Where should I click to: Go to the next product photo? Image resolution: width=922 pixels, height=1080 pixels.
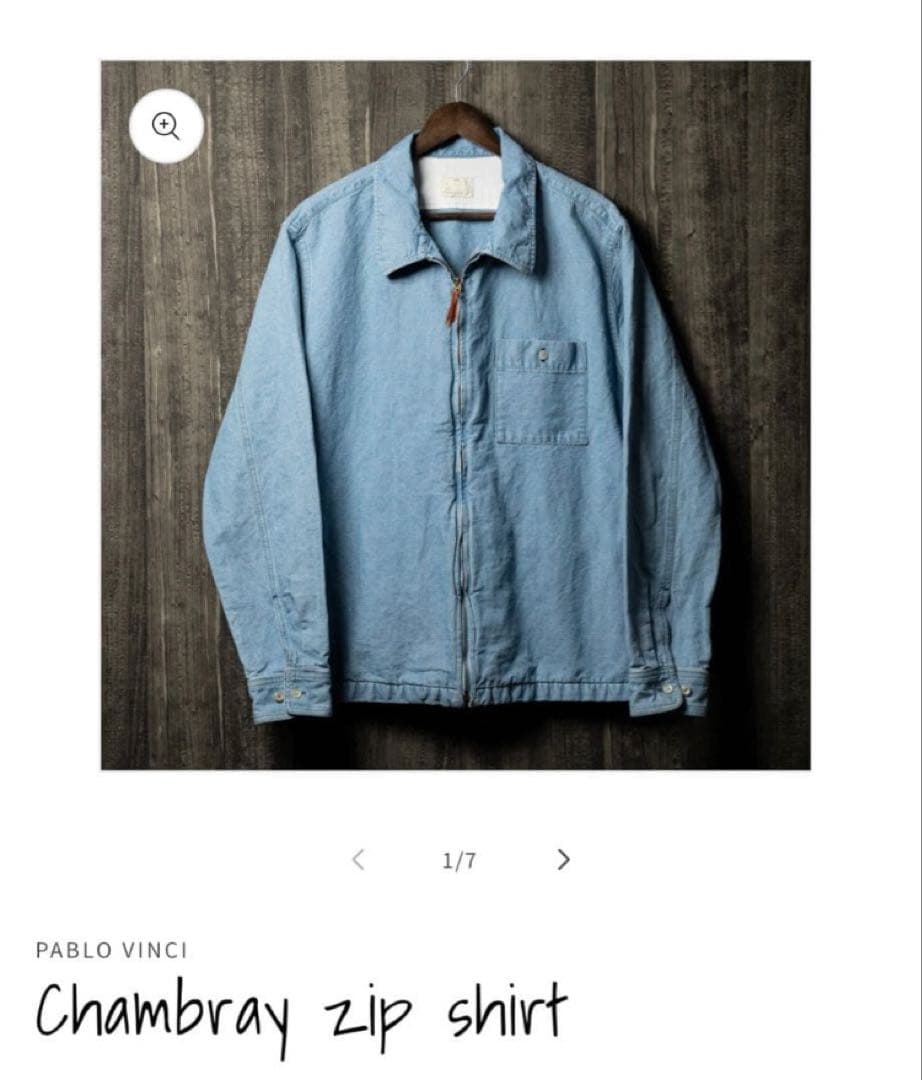(x=563, y=859)
